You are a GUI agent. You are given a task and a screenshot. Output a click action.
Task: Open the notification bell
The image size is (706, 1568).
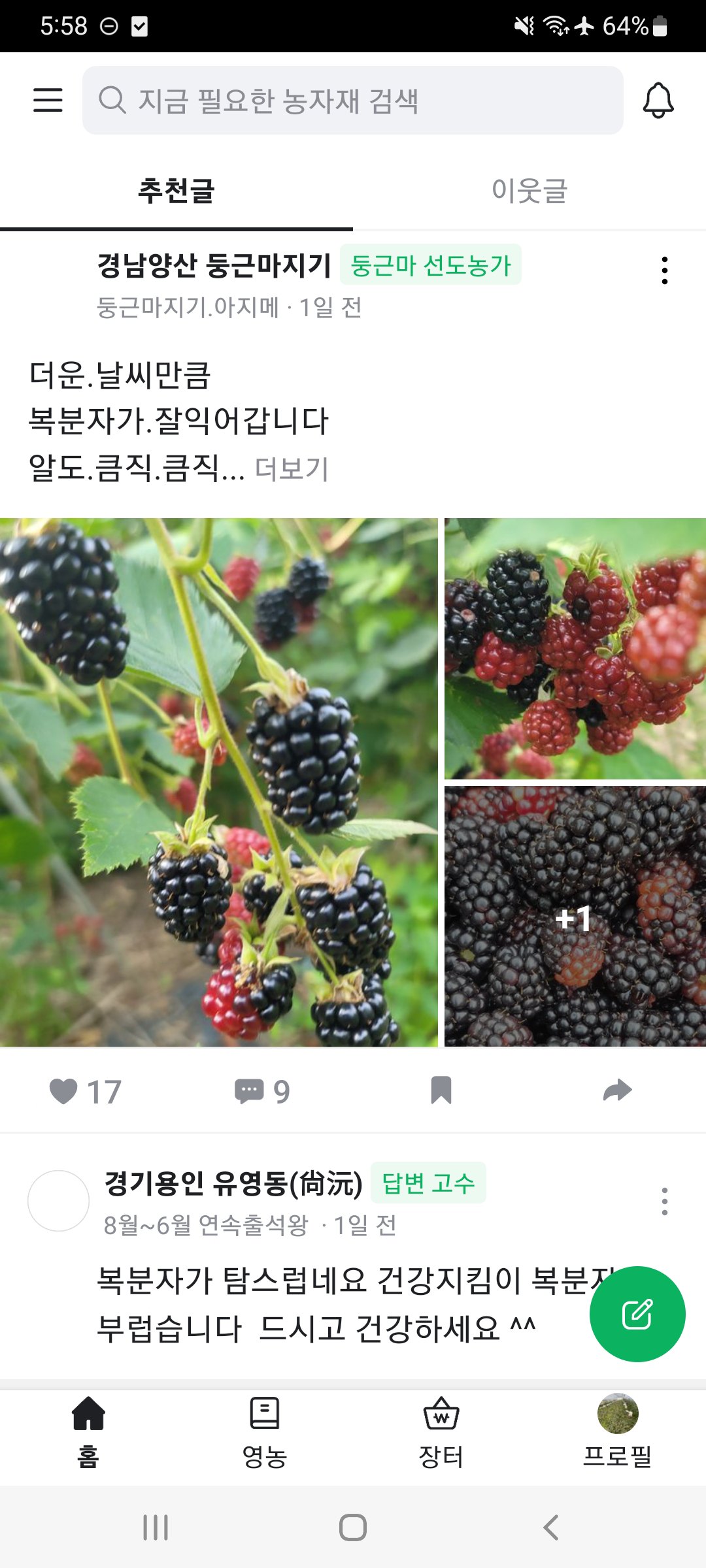tap(658, 99)
